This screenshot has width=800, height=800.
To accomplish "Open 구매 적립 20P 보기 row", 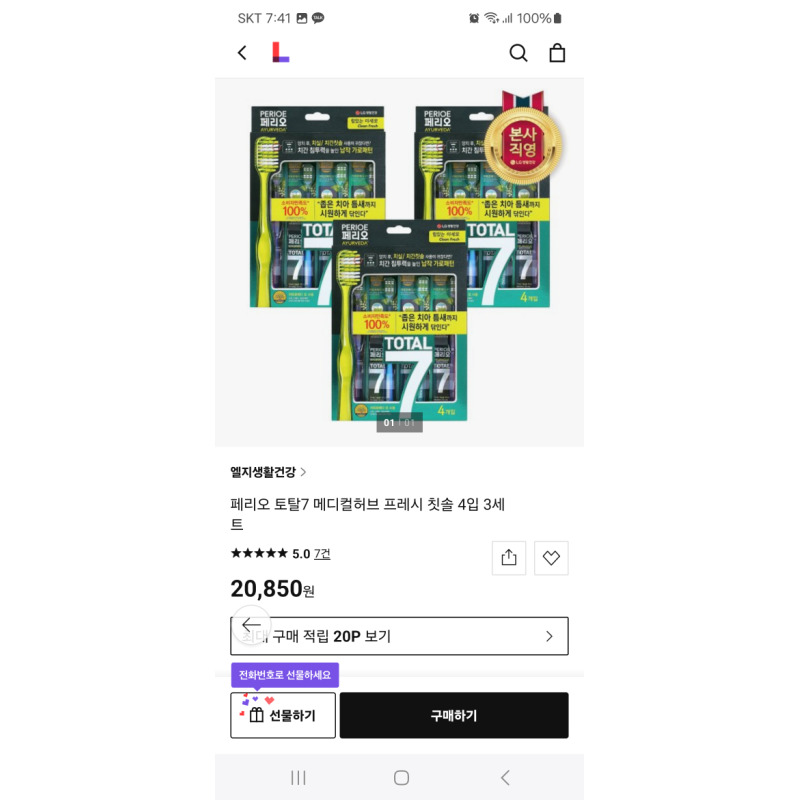I will click(x=399, y=636).
